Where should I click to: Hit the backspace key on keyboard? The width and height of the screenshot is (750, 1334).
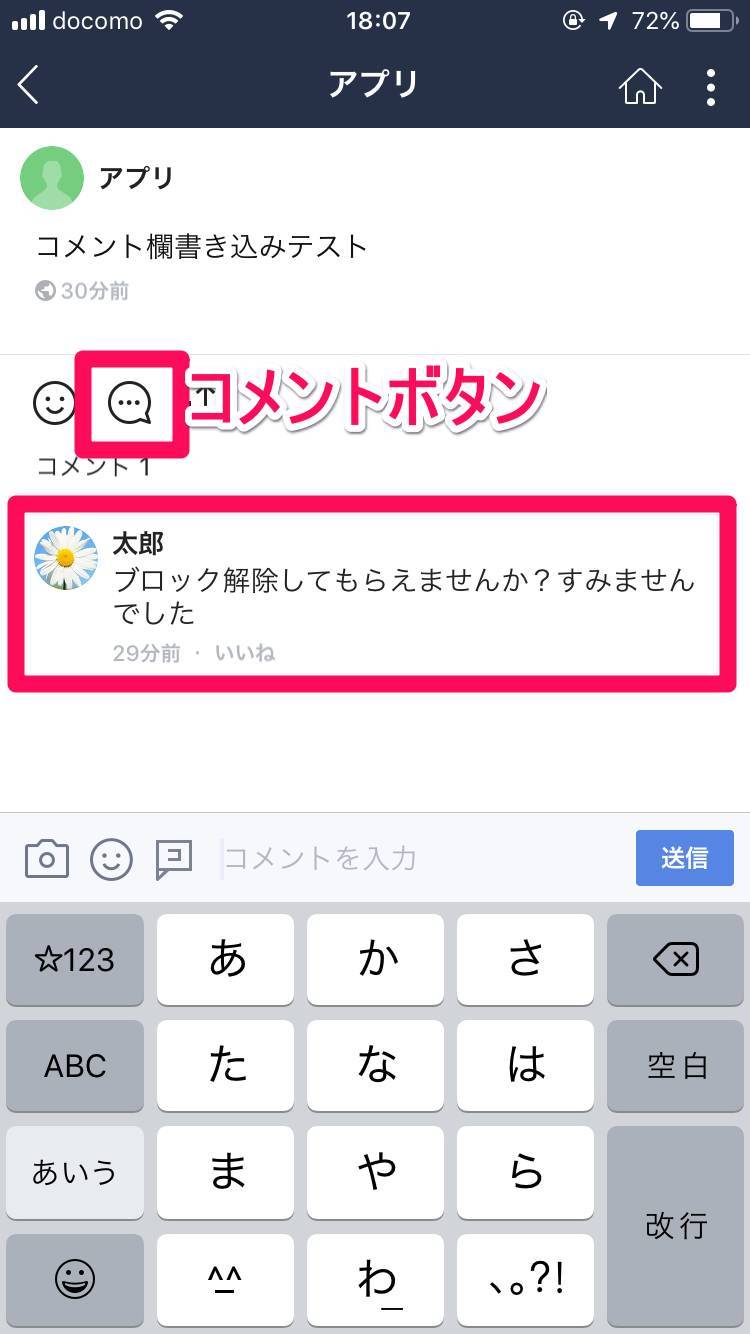675,961
